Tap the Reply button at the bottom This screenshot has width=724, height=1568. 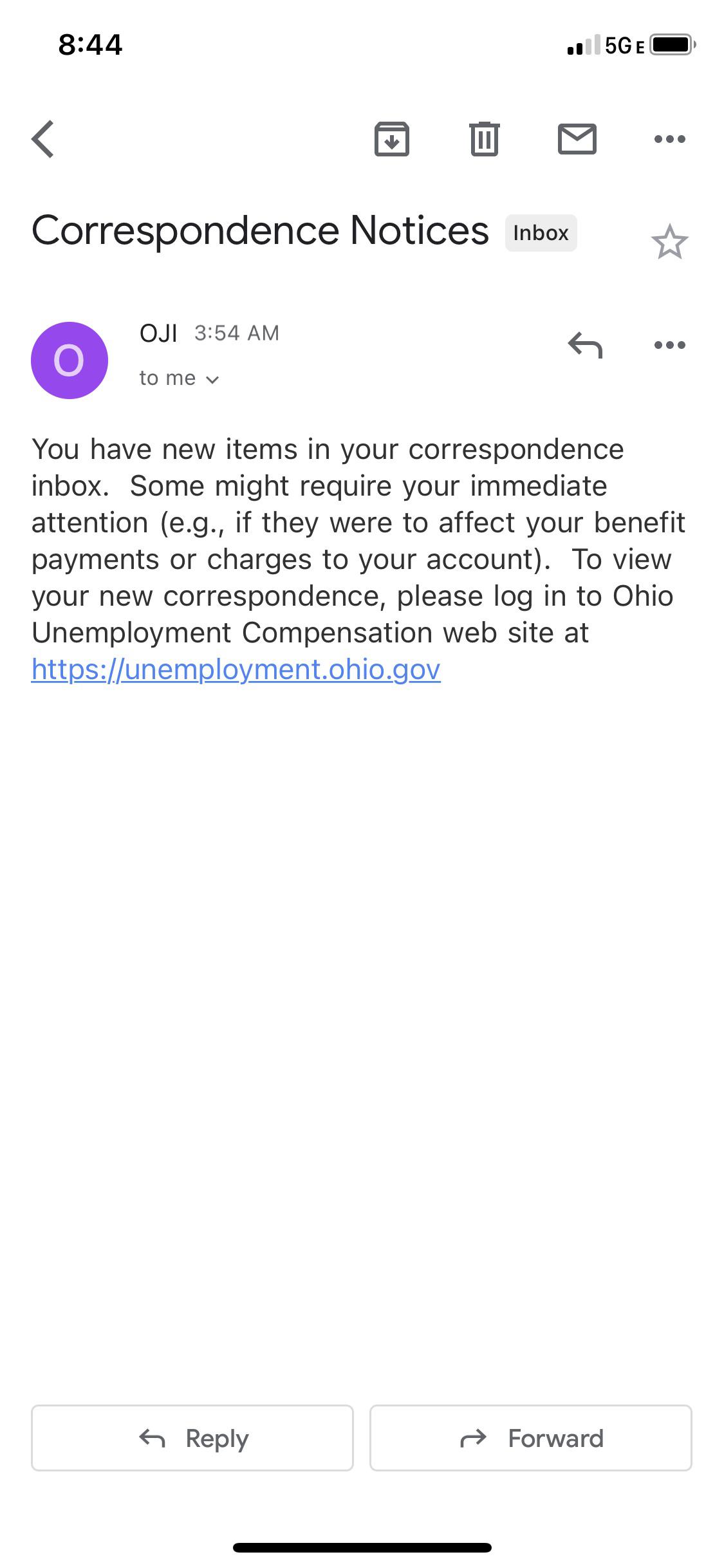click(192, 1437)
